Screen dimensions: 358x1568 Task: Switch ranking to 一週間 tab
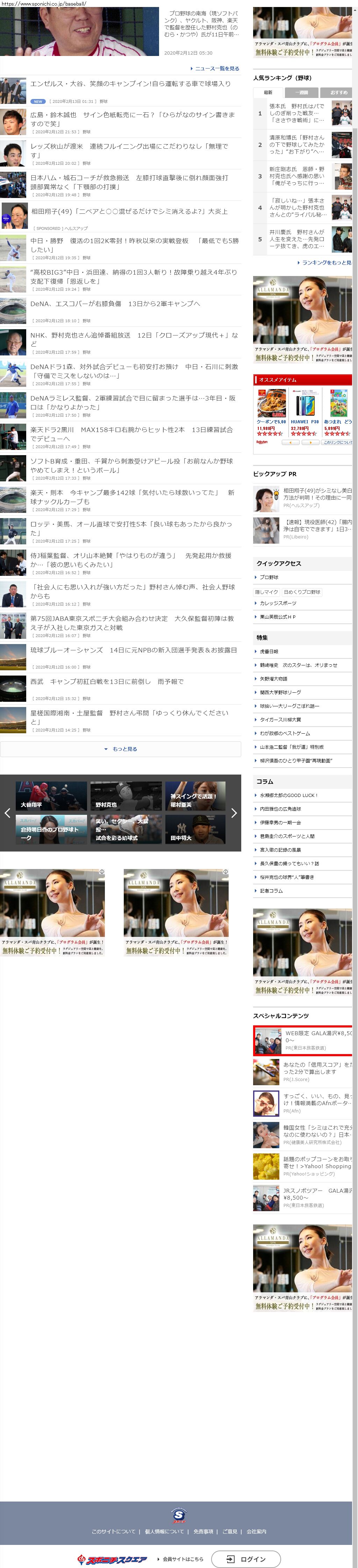coord(301,92)
